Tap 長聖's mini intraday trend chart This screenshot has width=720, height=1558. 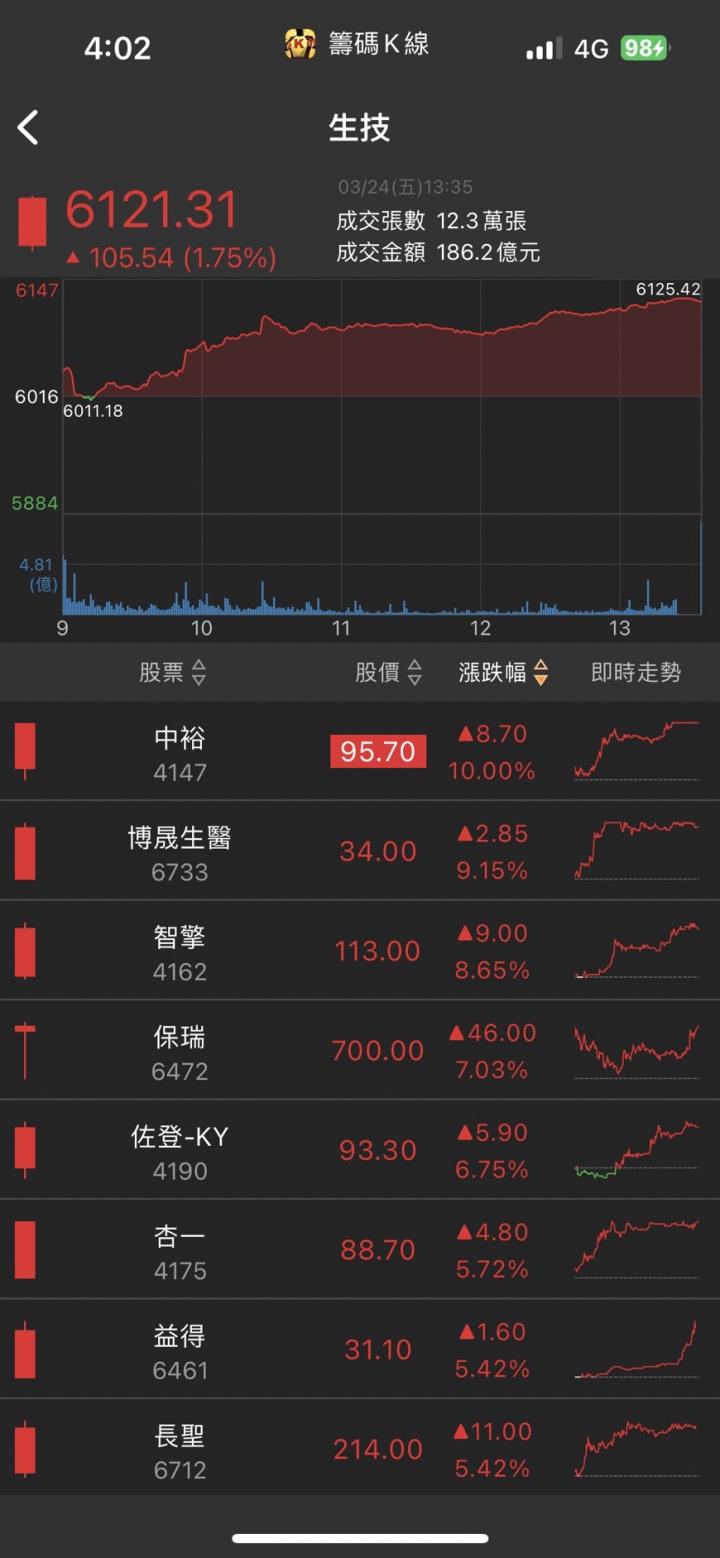[637, 1448]
